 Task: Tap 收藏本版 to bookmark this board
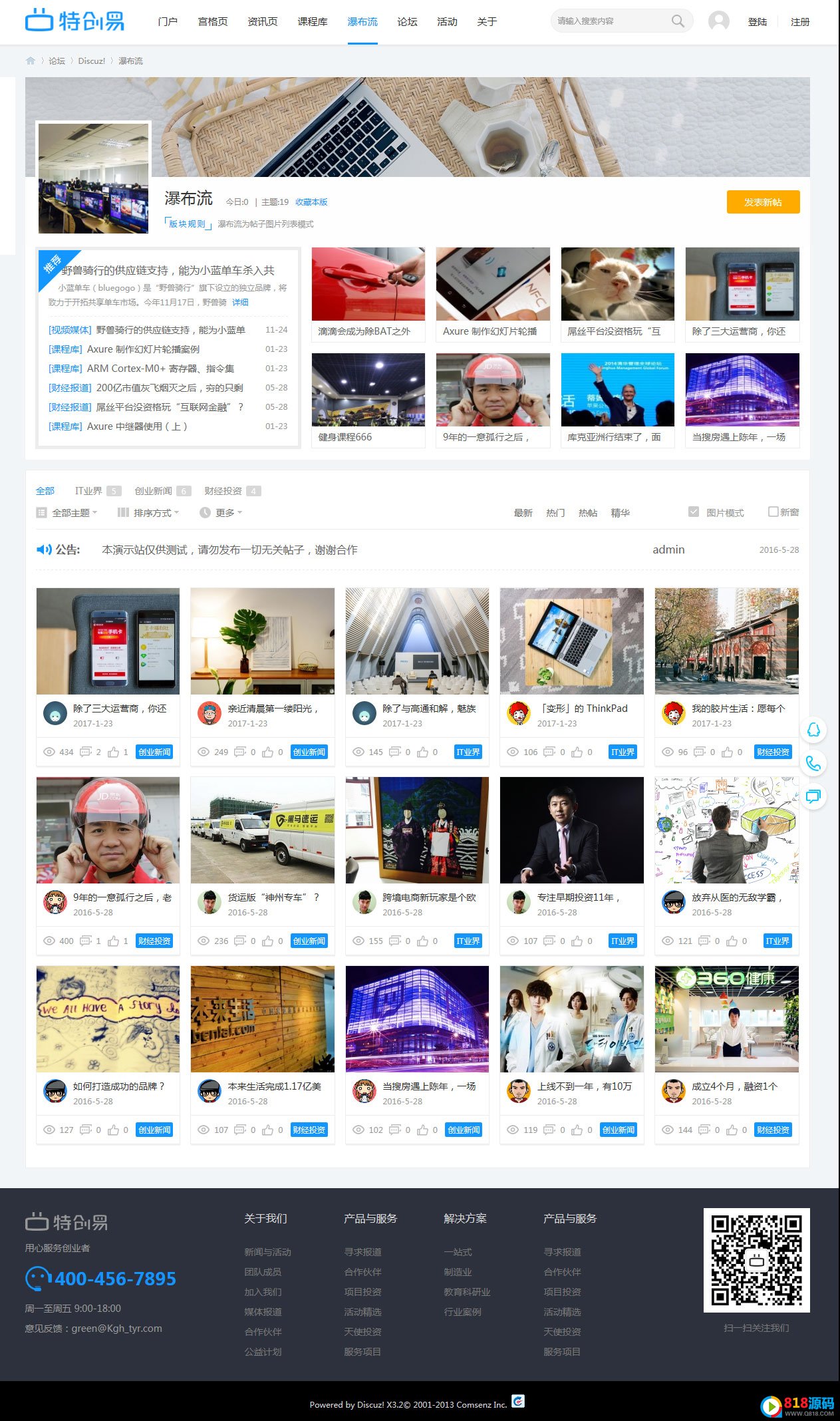click(x=311, y=202)
